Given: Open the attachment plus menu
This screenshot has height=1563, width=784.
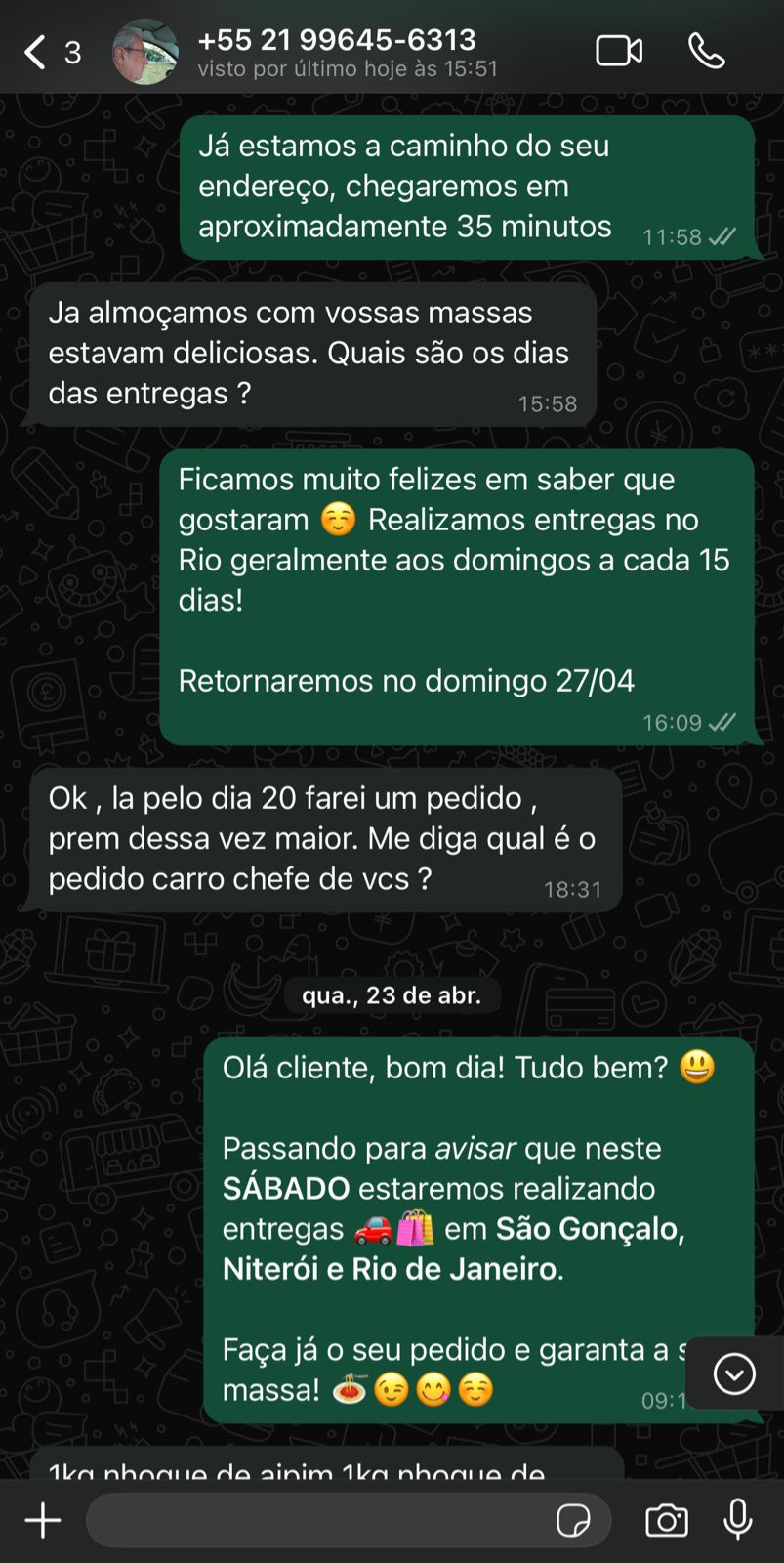Looking at the screenshot, I should [x=42, y=1520].
